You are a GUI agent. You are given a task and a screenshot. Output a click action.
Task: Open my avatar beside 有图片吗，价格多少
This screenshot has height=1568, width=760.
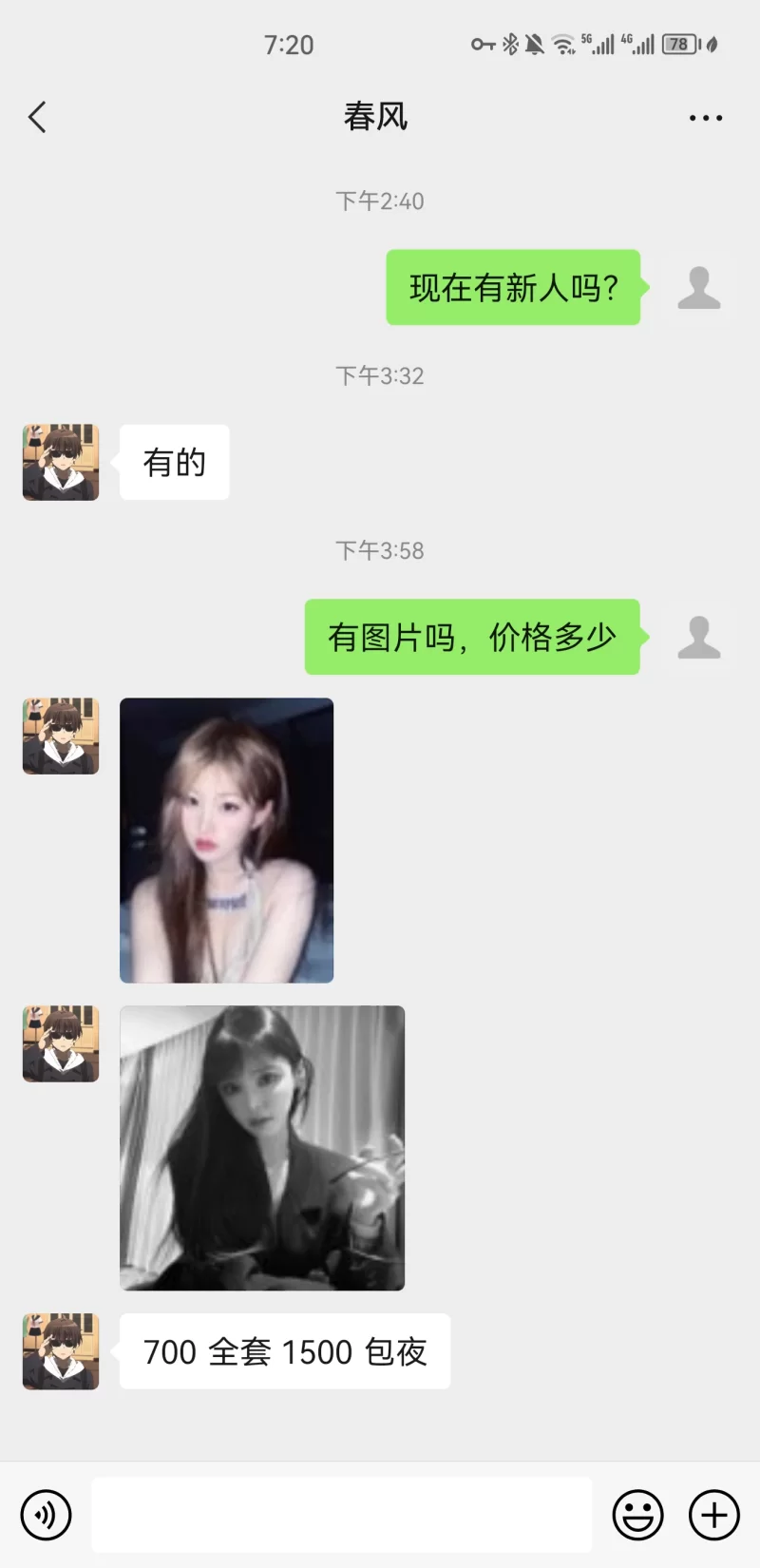[699, 638]
